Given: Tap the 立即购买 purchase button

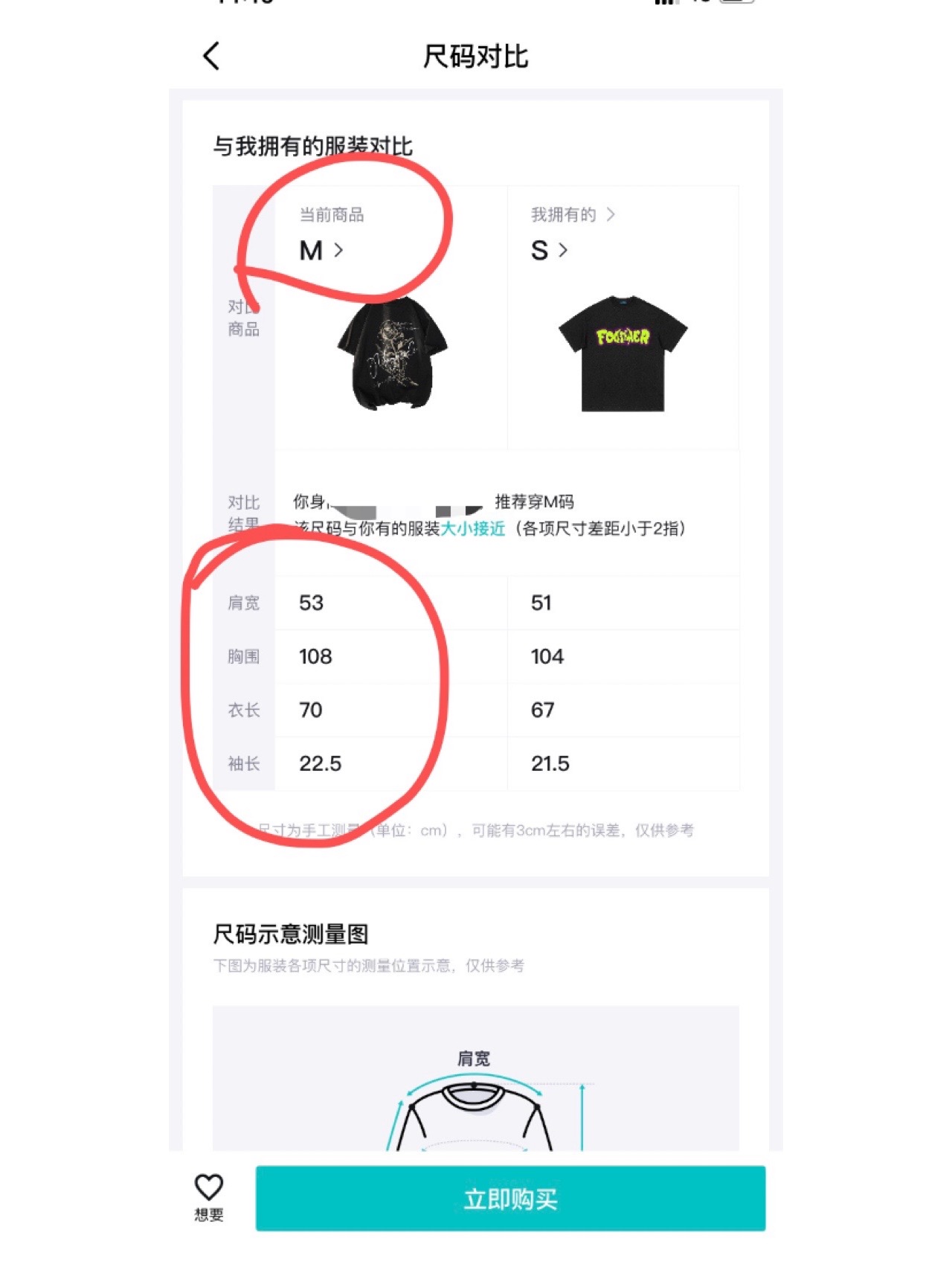Looking at the screenshot, I should 511,1198.
